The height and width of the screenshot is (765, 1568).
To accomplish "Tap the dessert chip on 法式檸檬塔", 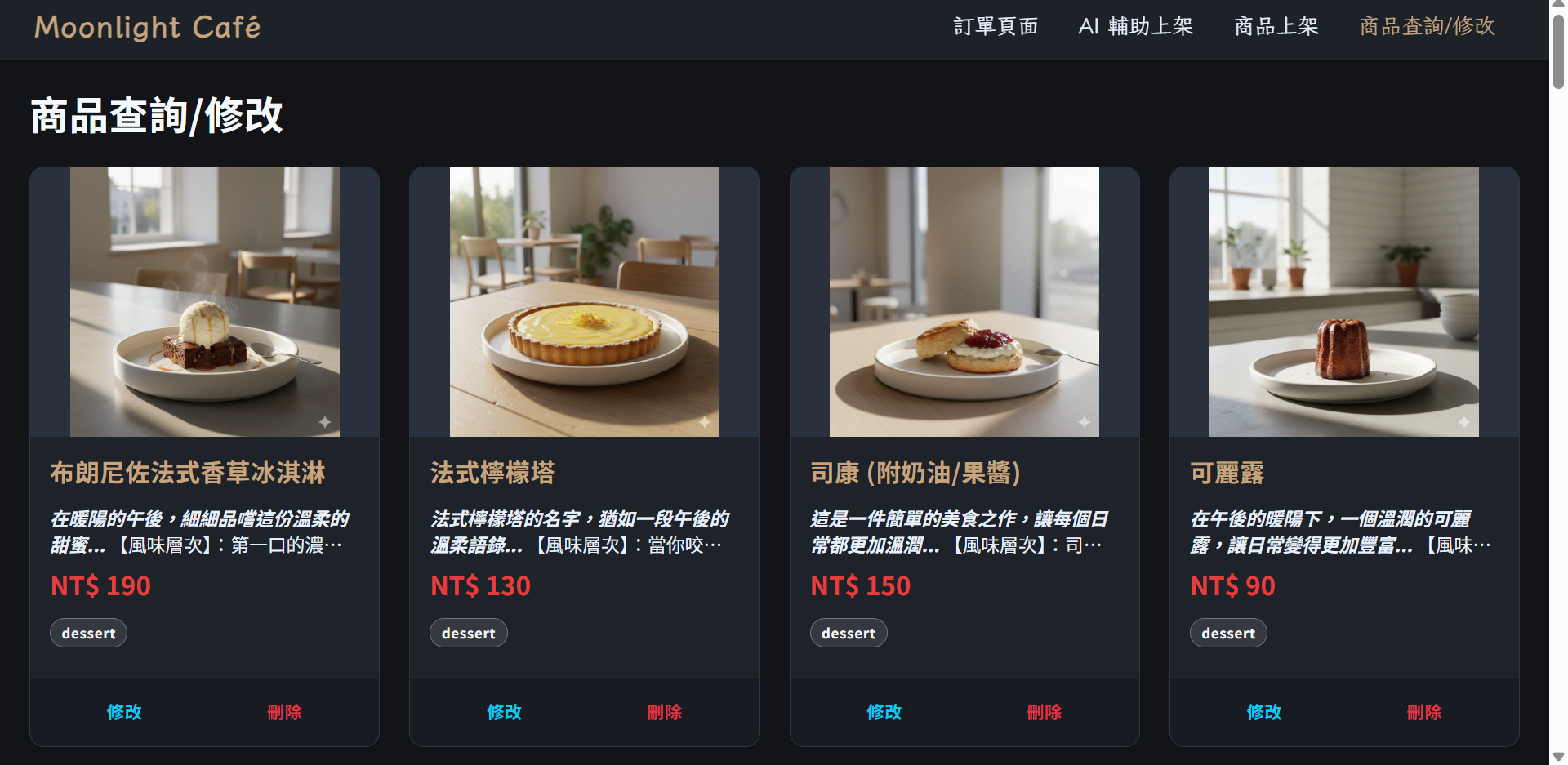I will coord(468,633).
